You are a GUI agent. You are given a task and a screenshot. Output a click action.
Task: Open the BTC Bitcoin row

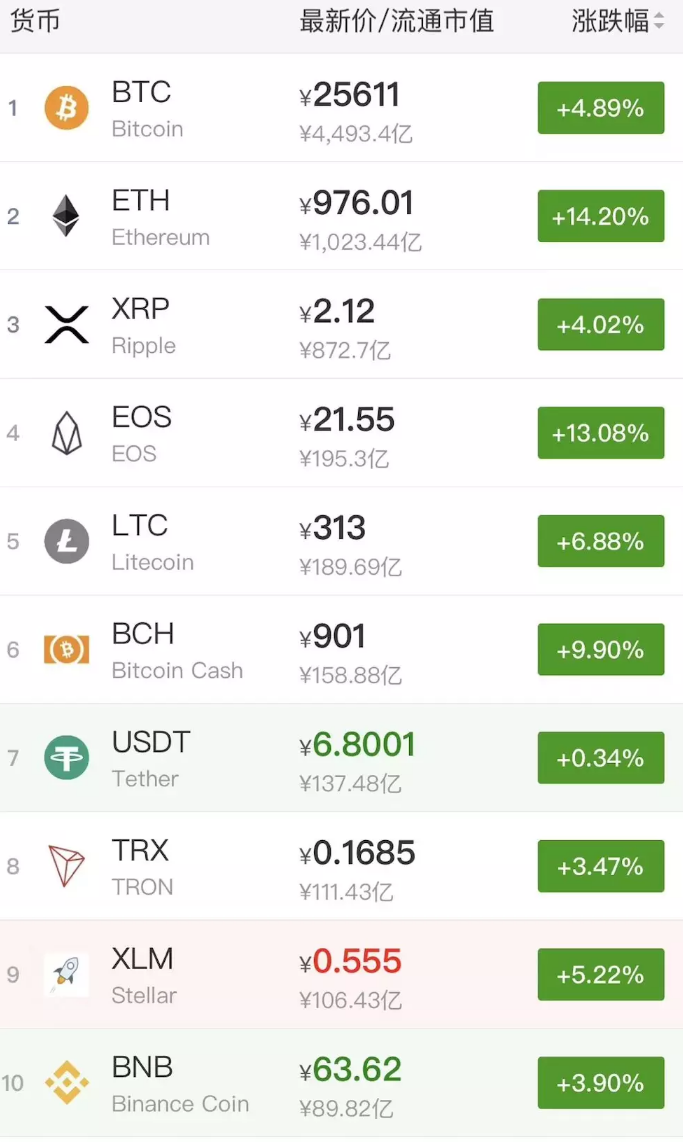[x=342, y=108]
